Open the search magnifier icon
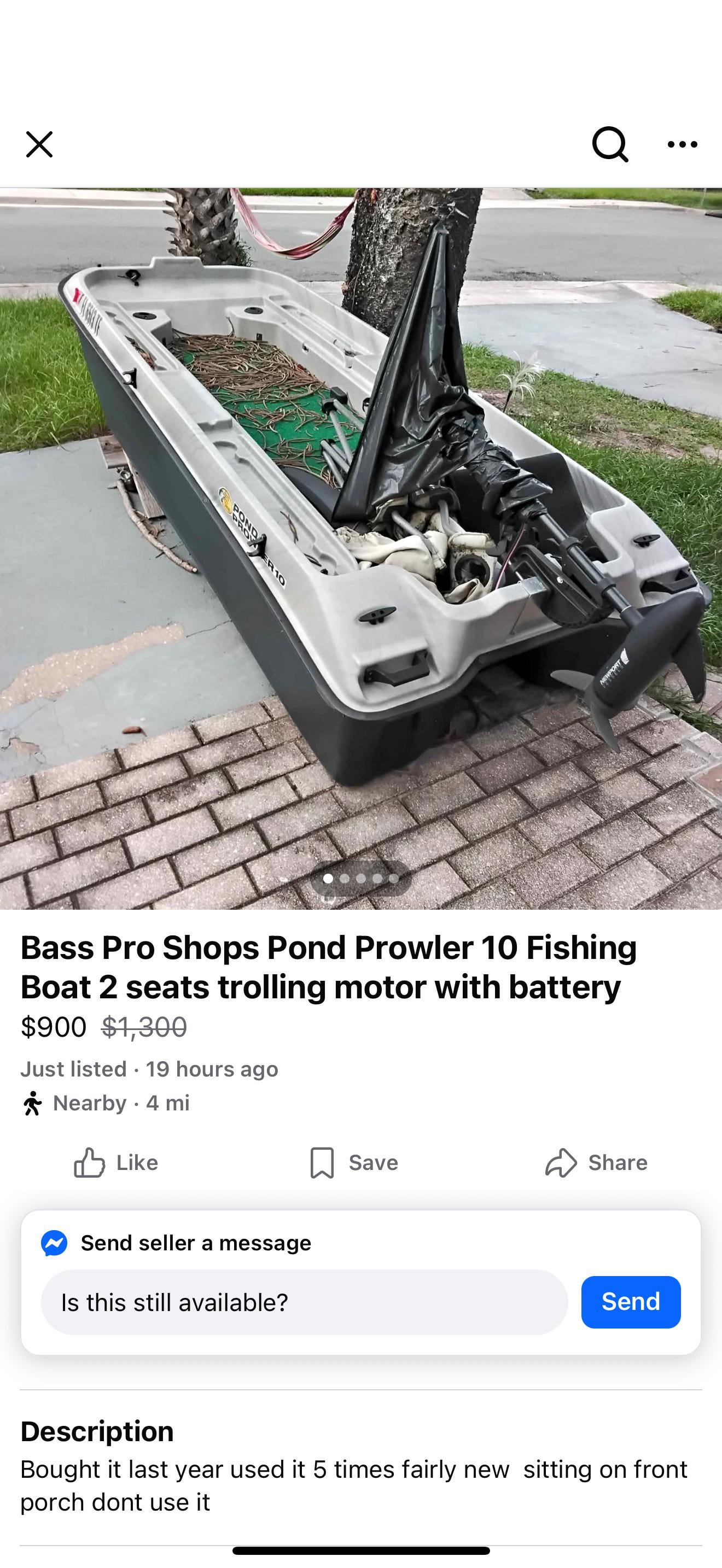 pos(609,144)
